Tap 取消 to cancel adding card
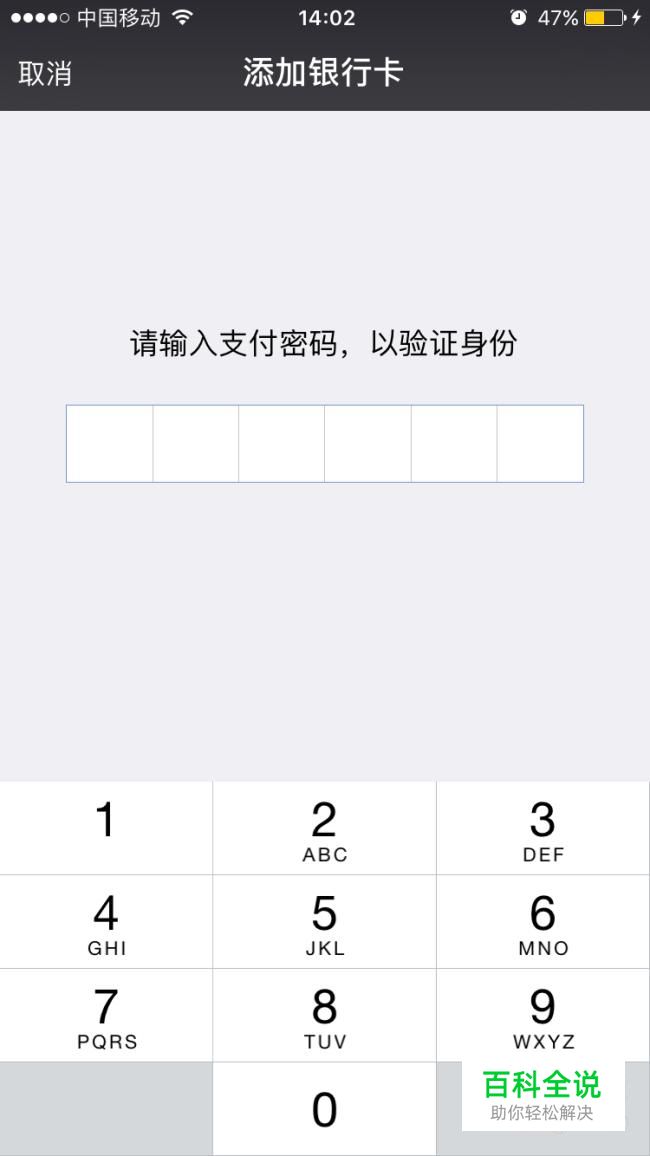This screenshot has height=1156, width=650. pos(45,74)
